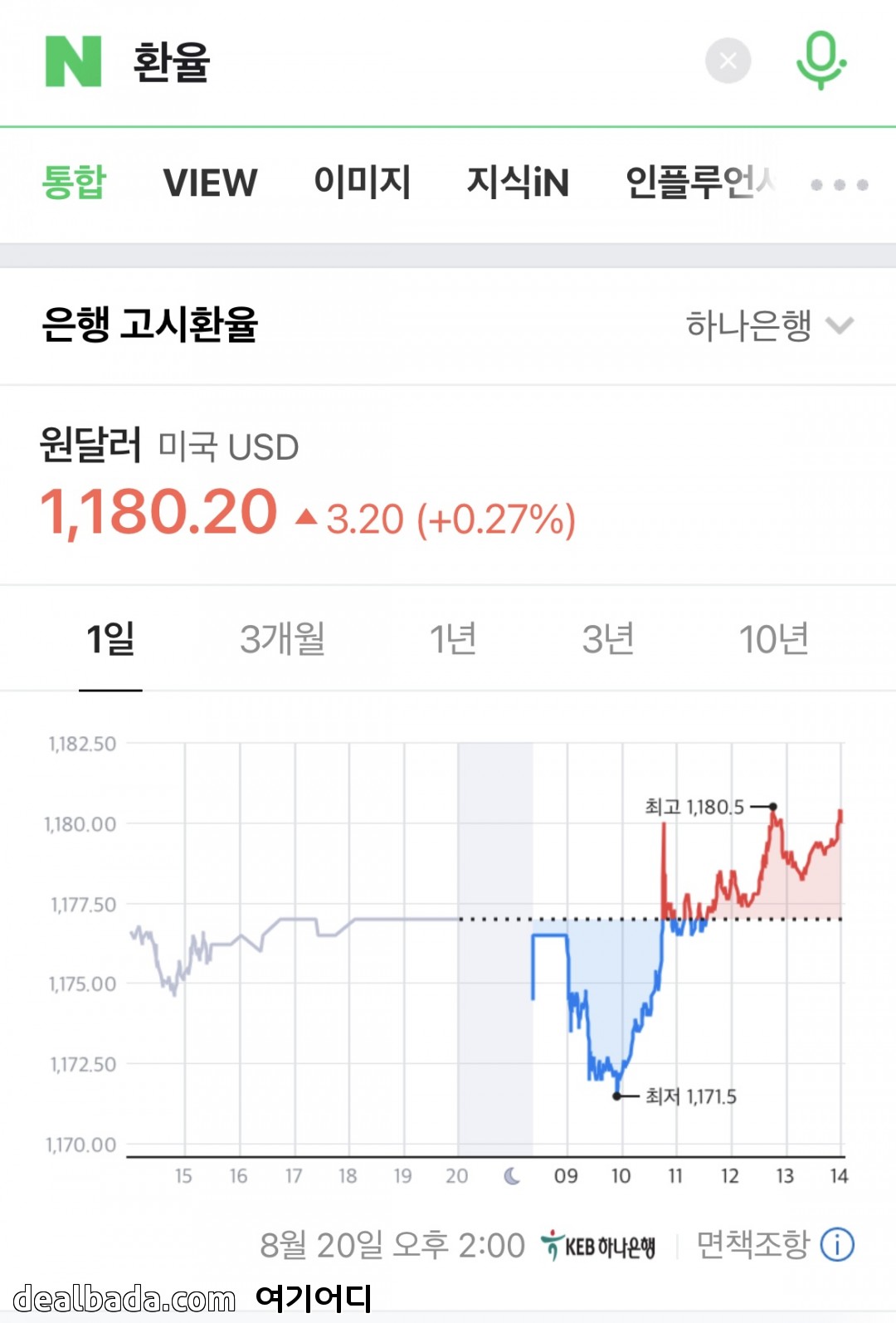Select the 3년 chart period
The width and height of the screenshot is (896, 1323).
pyautogui.click(x=608, y=639)
